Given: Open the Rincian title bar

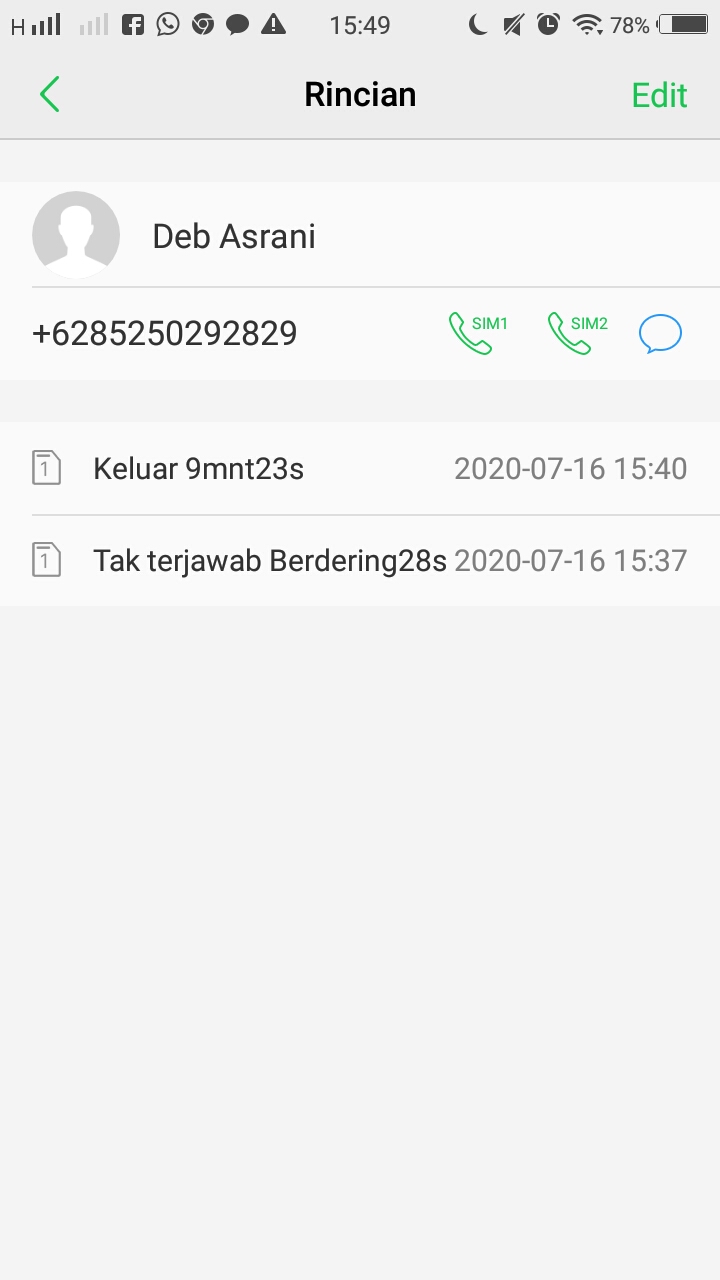Looking at the screenshot, I should point(360,93).
